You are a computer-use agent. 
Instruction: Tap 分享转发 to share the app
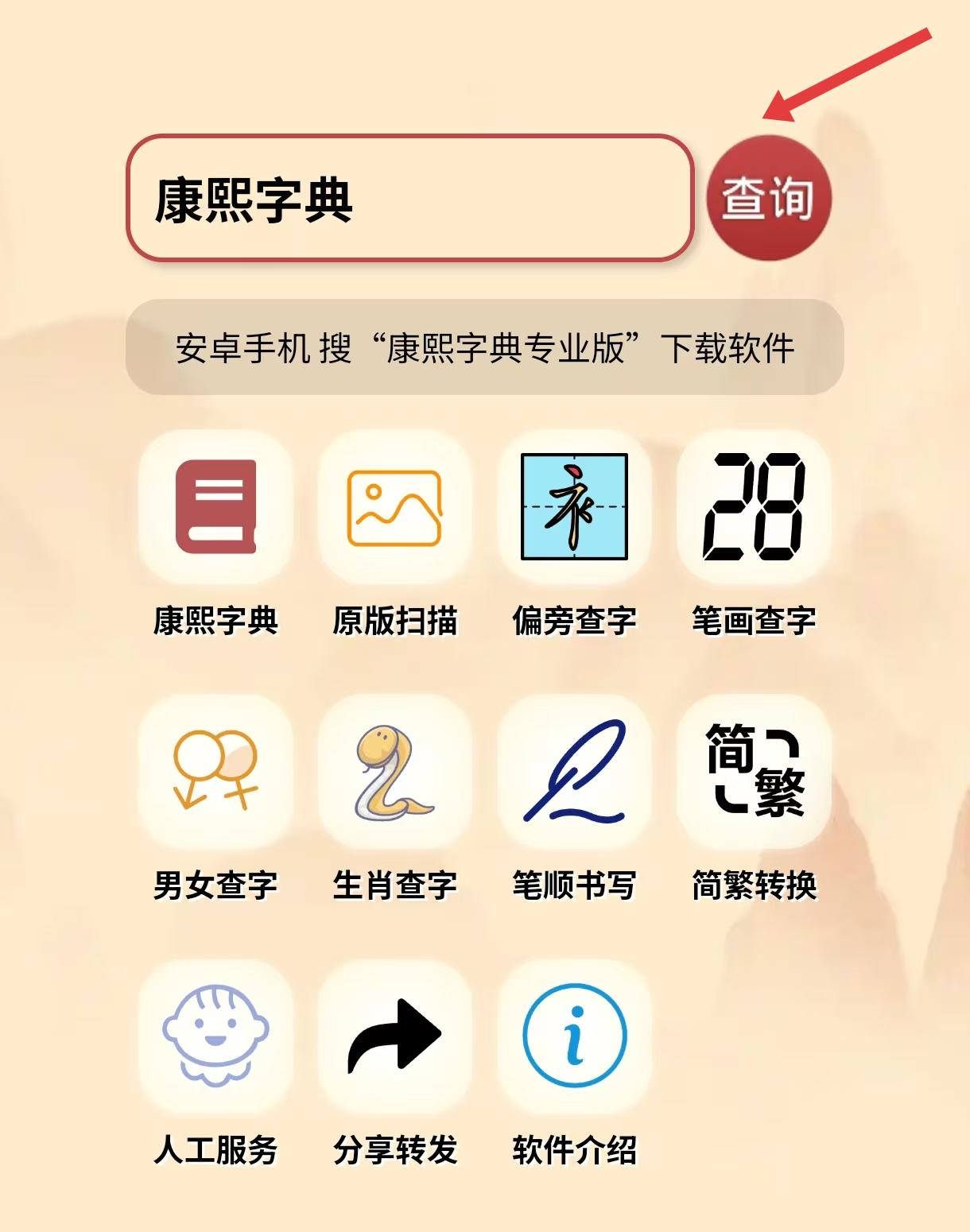pos(394,1036)
